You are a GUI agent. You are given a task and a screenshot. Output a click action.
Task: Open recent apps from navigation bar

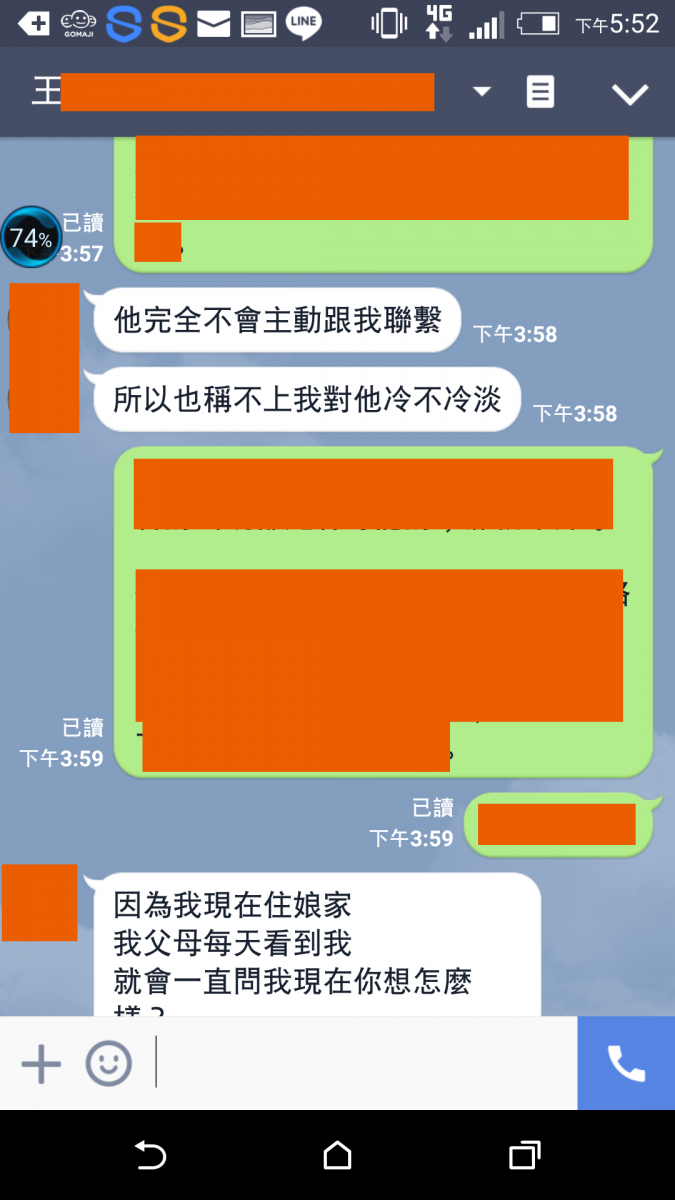[x=524, y=1156]
